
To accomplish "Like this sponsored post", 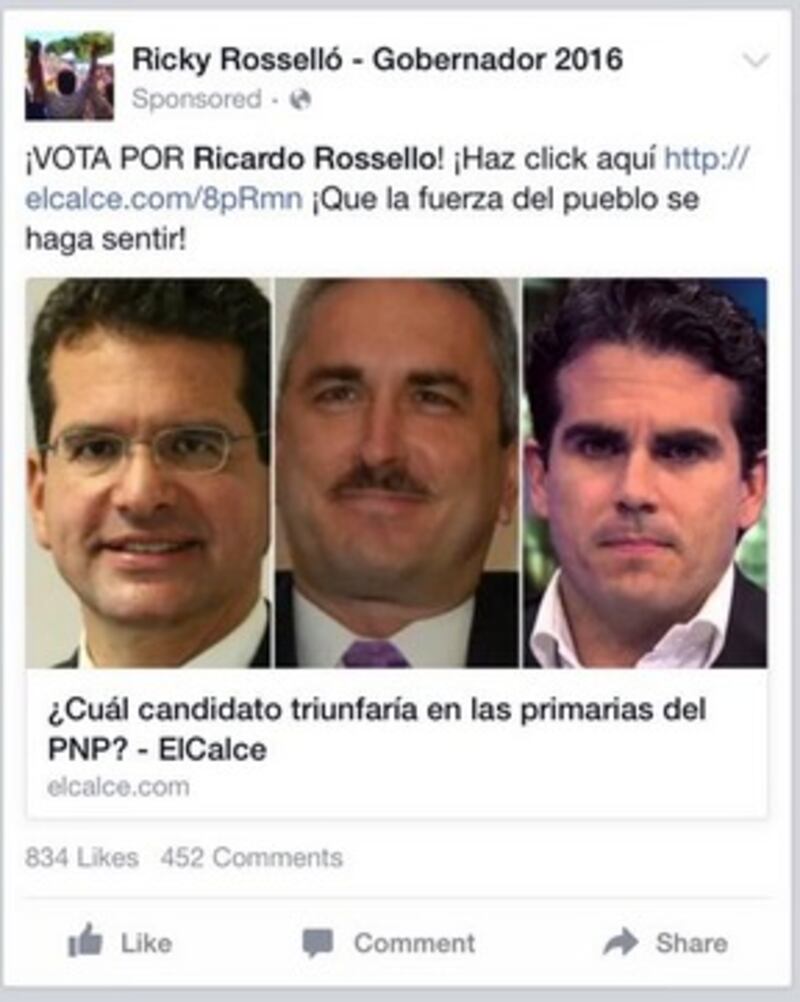I will point(119,942).
